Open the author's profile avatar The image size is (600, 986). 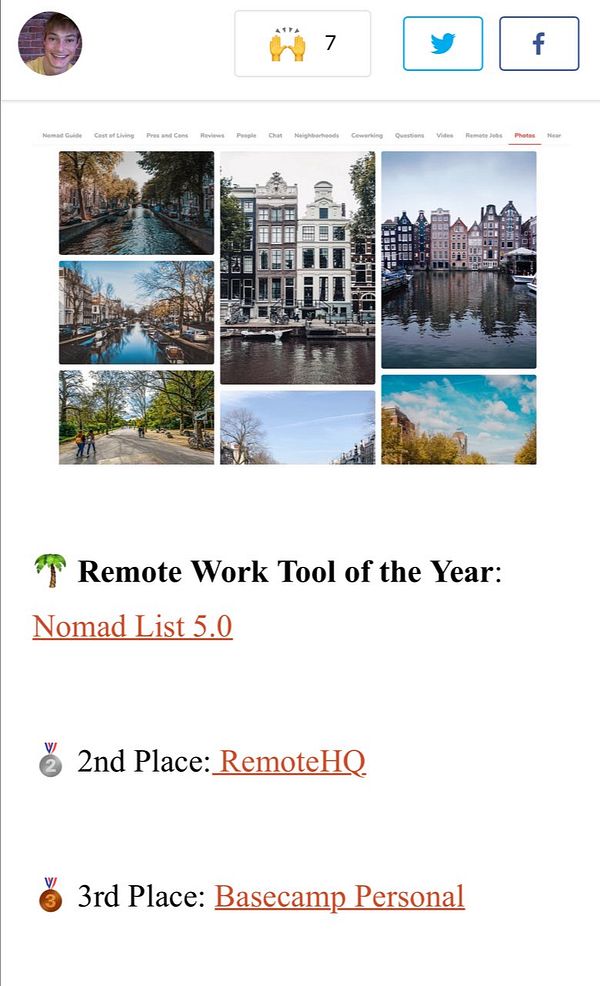coord(50,44)
